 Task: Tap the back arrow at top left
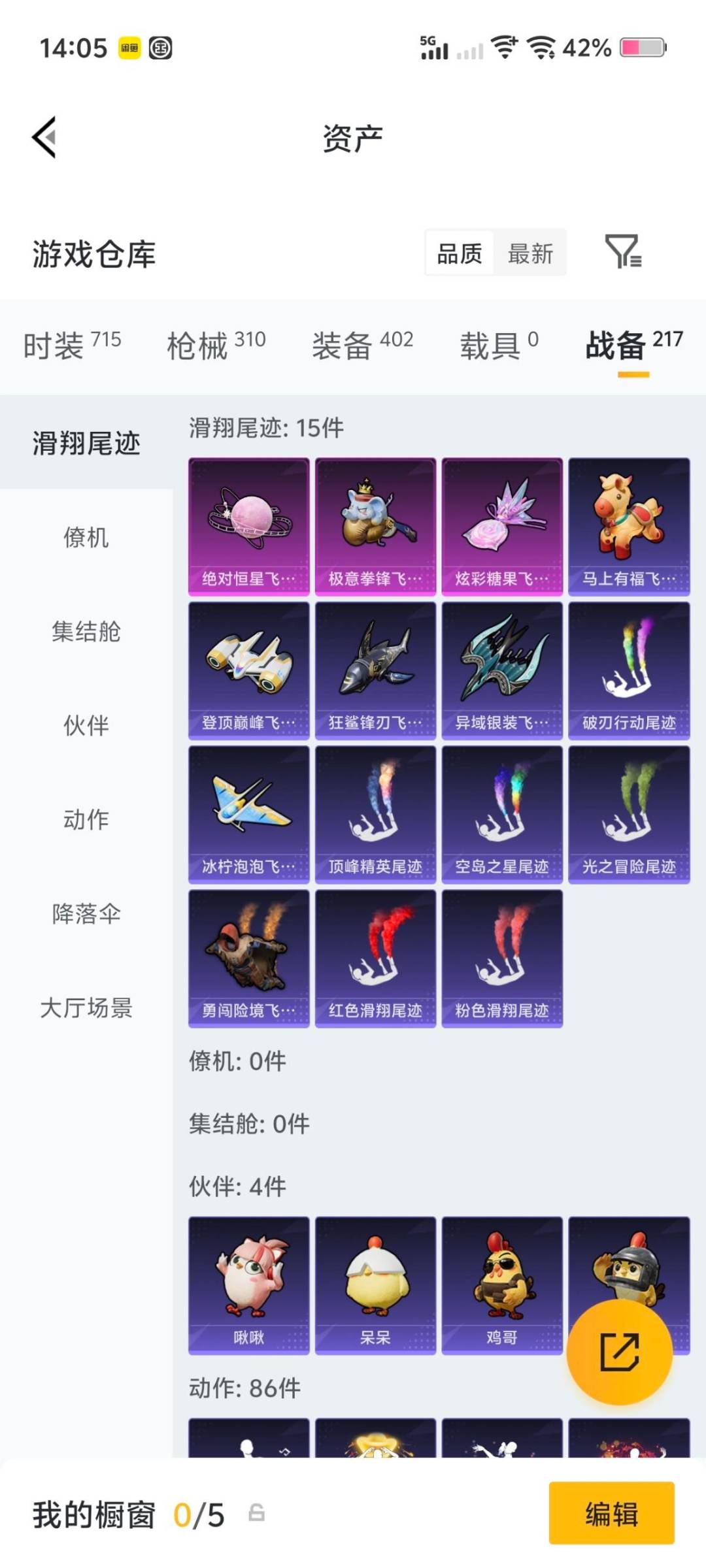[43, 137]
